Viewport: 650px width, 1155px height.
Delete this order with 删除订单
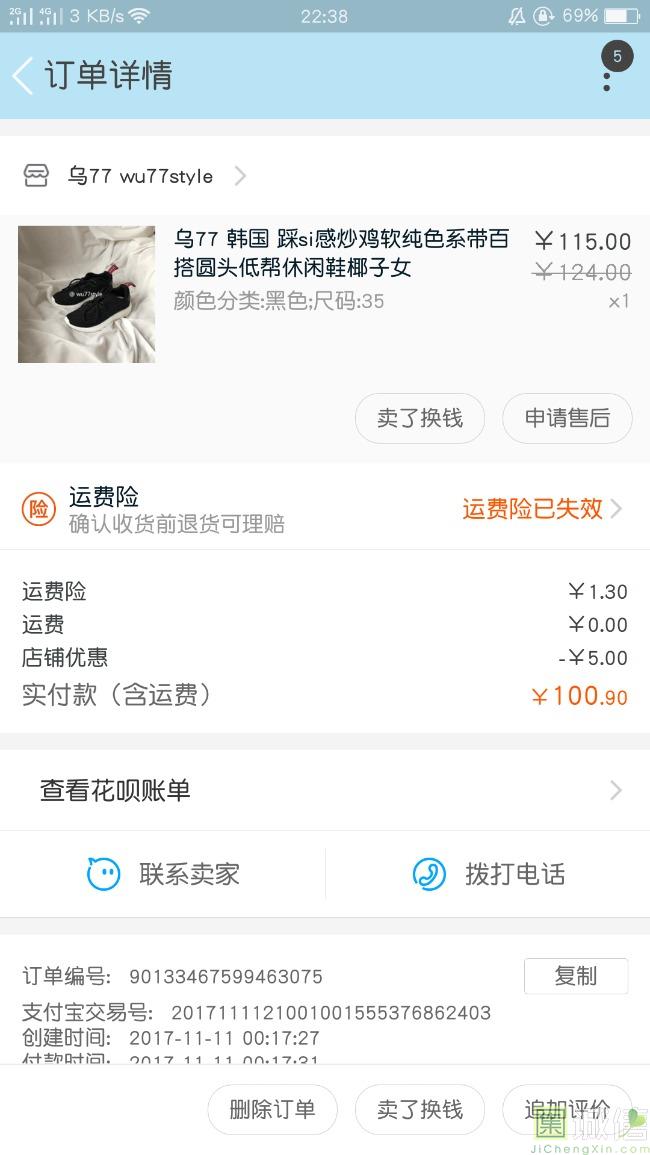point(272,1109)
